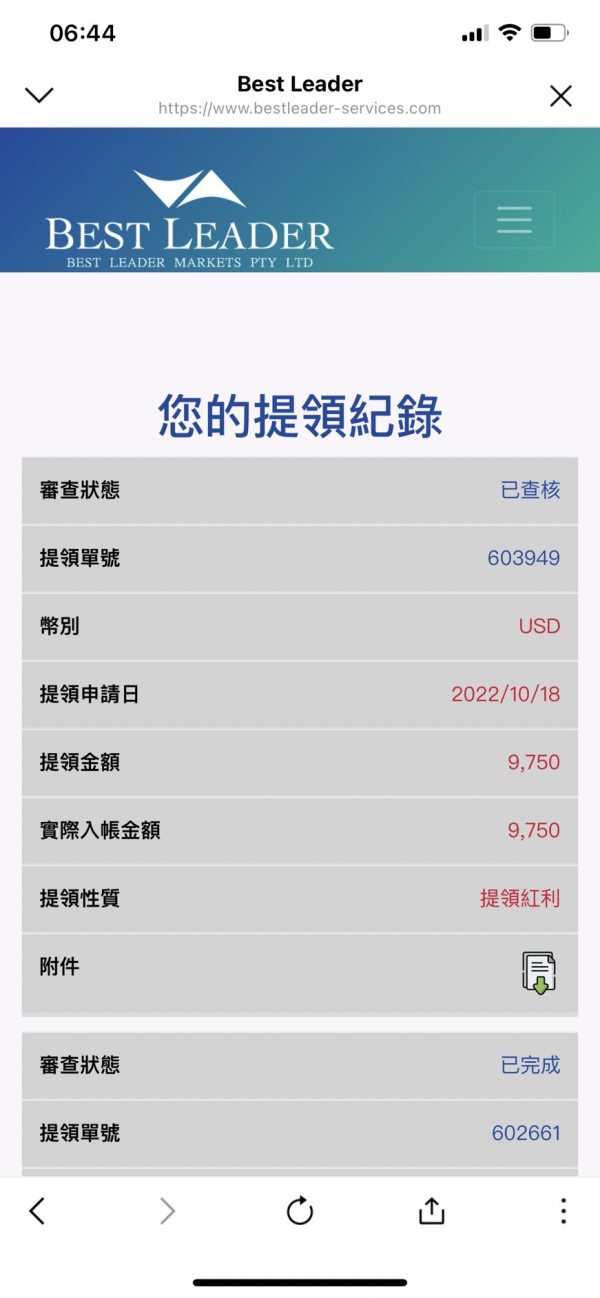Open the hamburger navigation menu
This screenshot has height=1298, width=600.
point(514,219)
